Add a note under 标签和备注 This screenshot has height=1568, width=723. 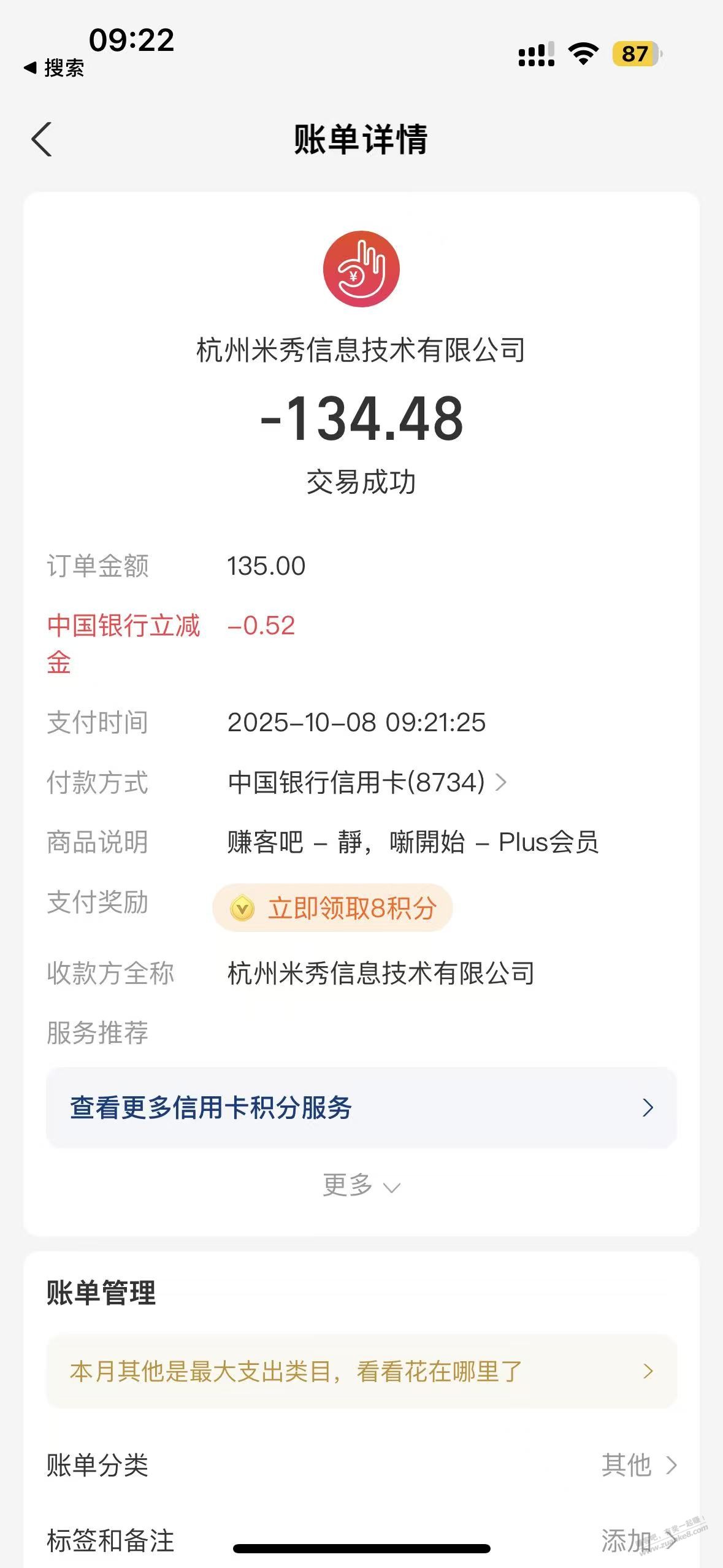pyautogui.click(x=638, y=1540)
